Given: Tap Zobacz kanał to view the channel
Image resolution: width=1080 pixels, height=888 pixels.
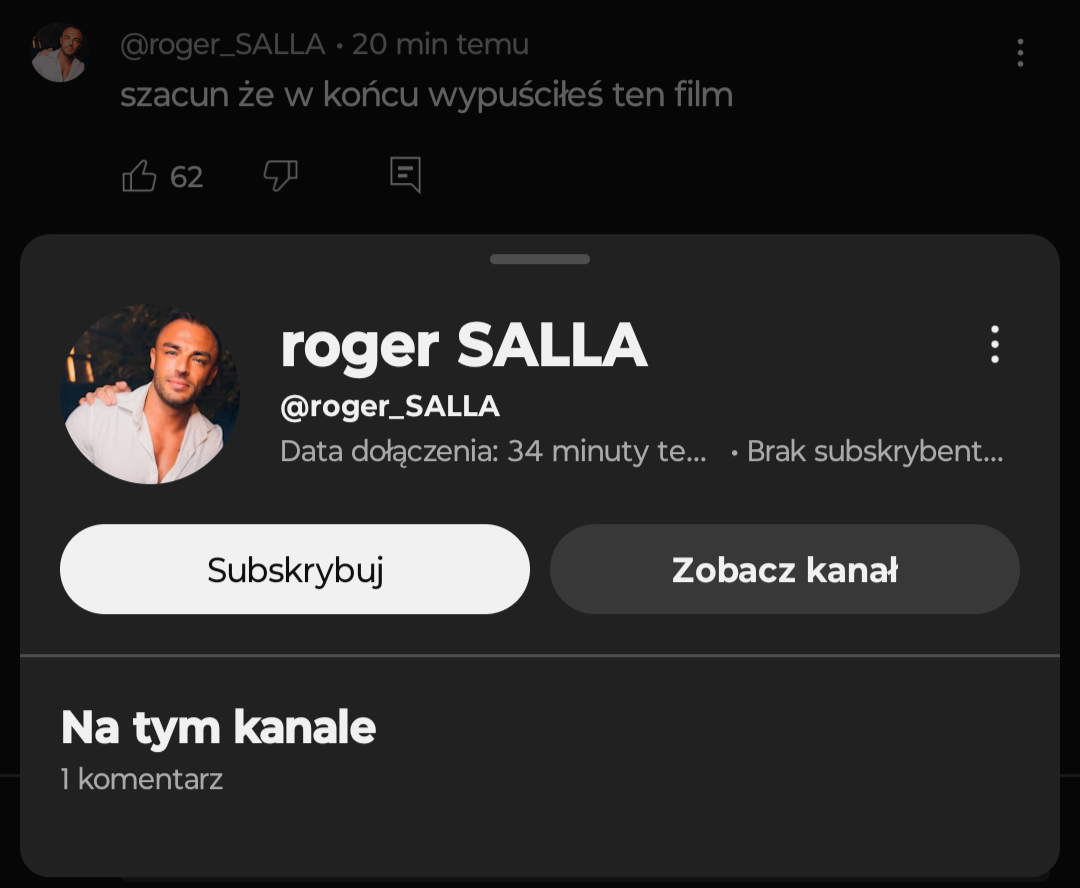Looking at the screenshot, I should pyautogui.click(x=784, y=570).
